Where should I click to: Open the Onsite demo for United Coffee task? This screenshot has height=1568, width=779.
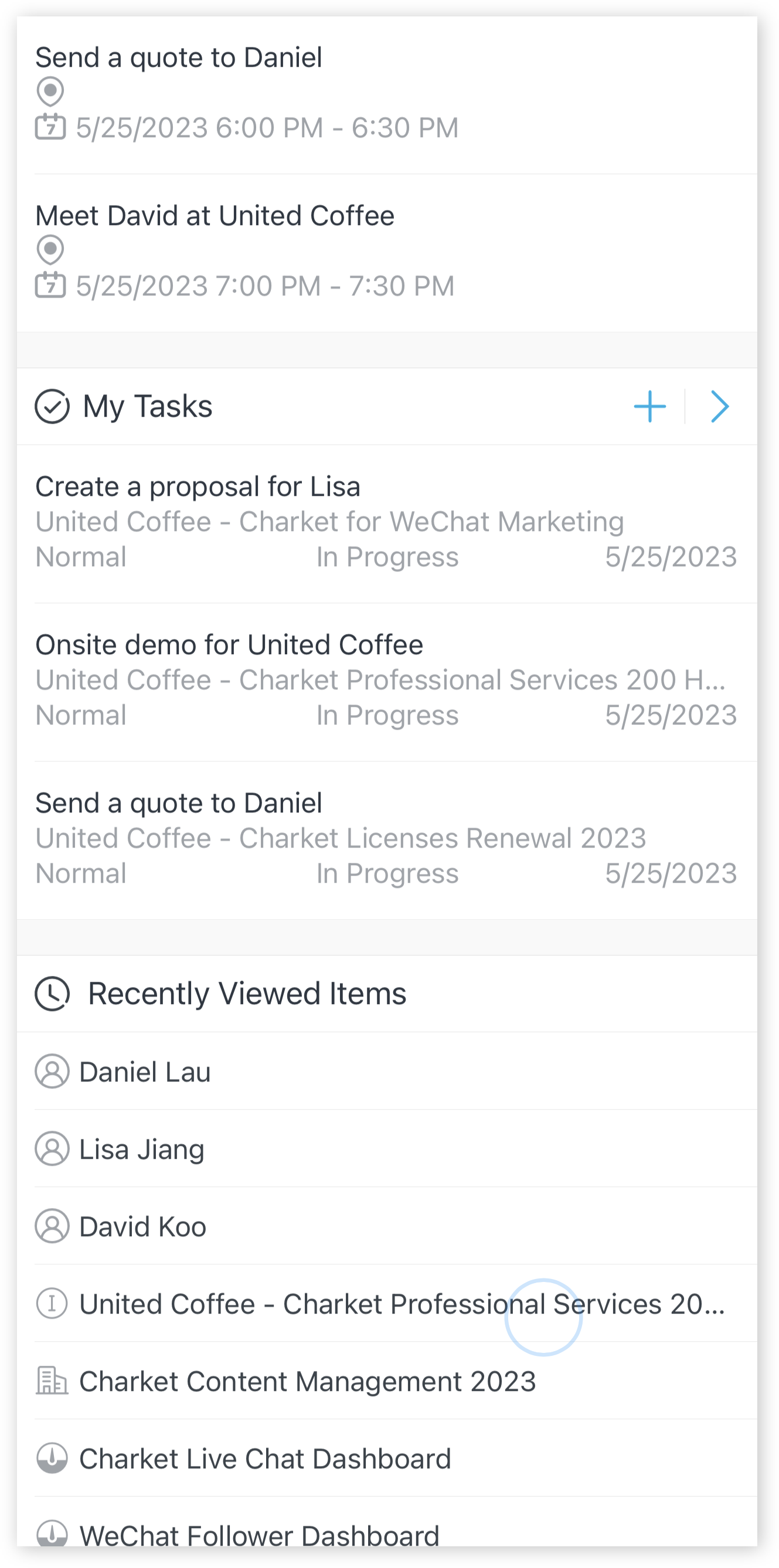(387, 682)
